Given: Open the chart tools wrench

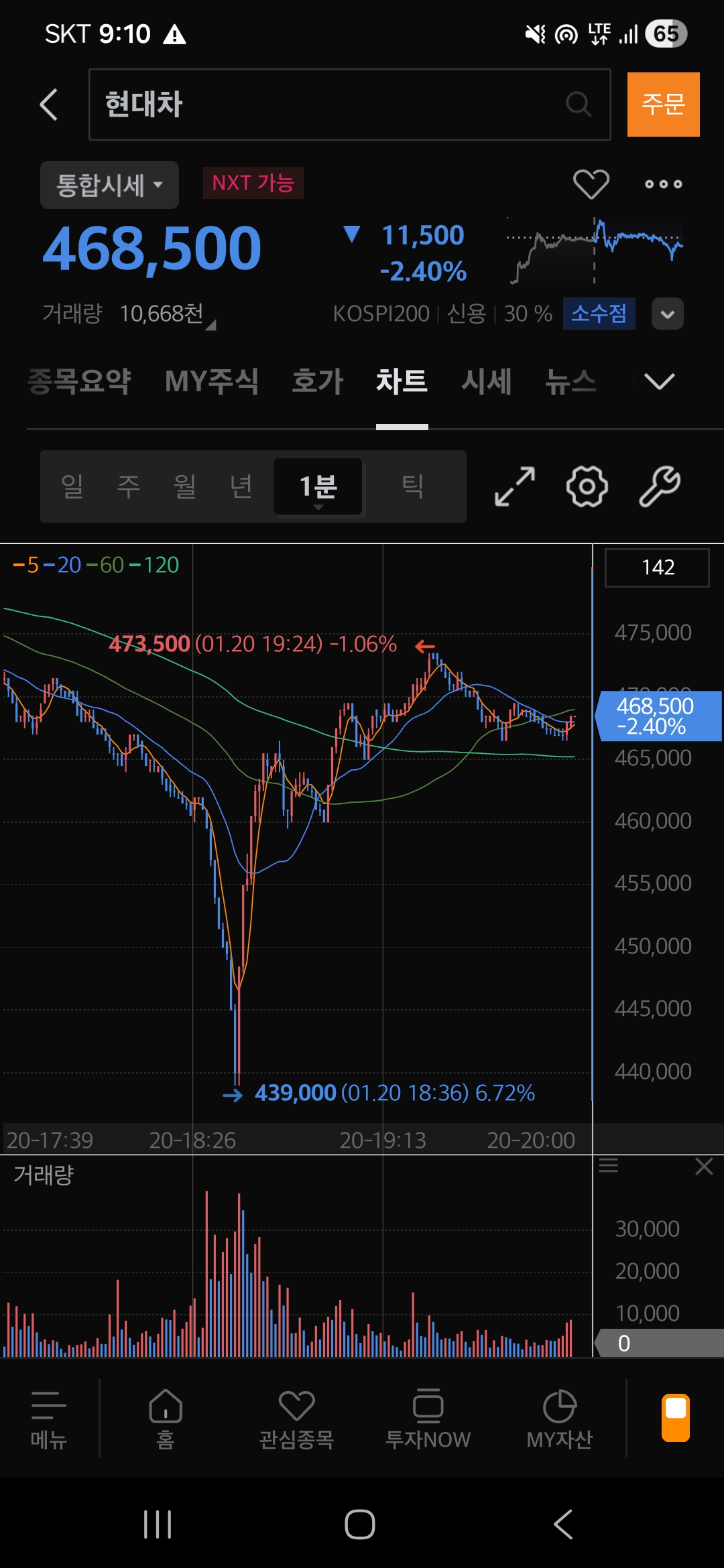Looking at the screenshot, I should coord(660,486).
